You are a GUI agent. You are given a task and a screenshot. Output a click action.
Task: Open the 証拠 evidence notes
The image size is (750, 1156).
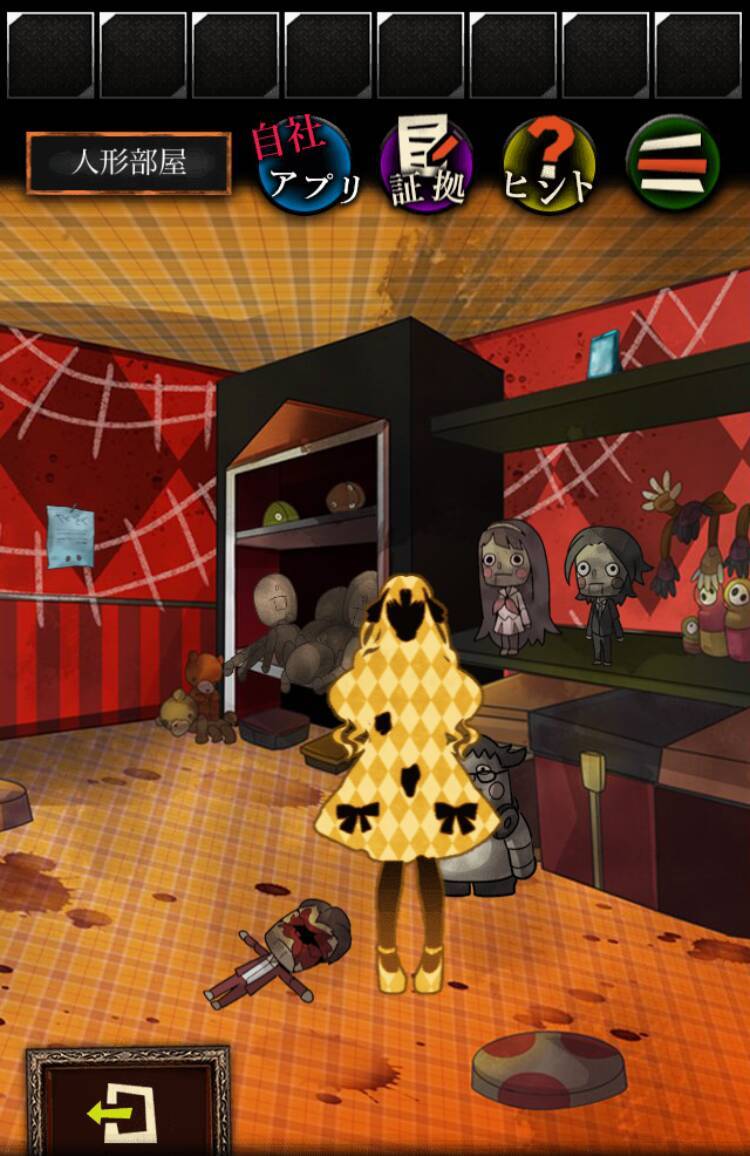point(427,165)
